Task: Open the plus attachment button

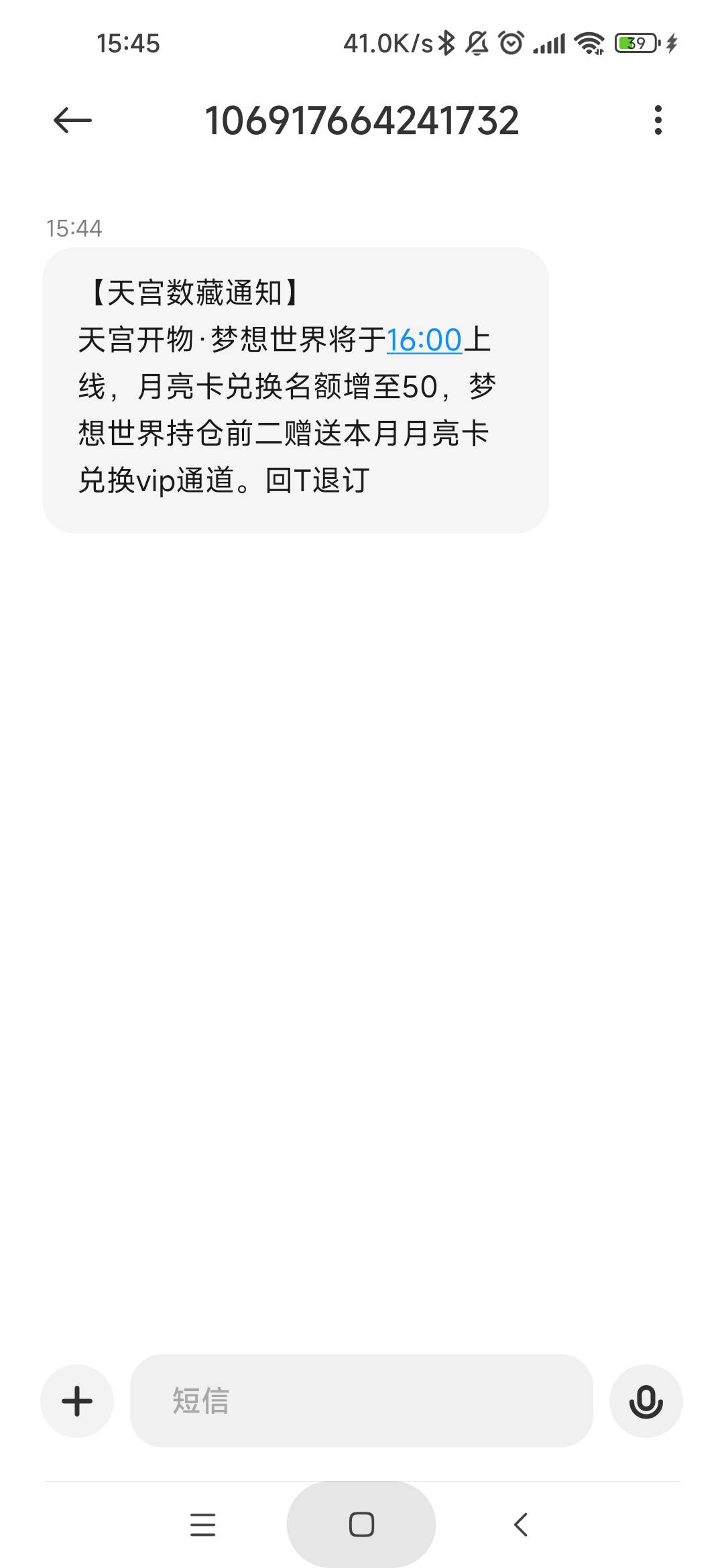Action: click(77, 1400)
